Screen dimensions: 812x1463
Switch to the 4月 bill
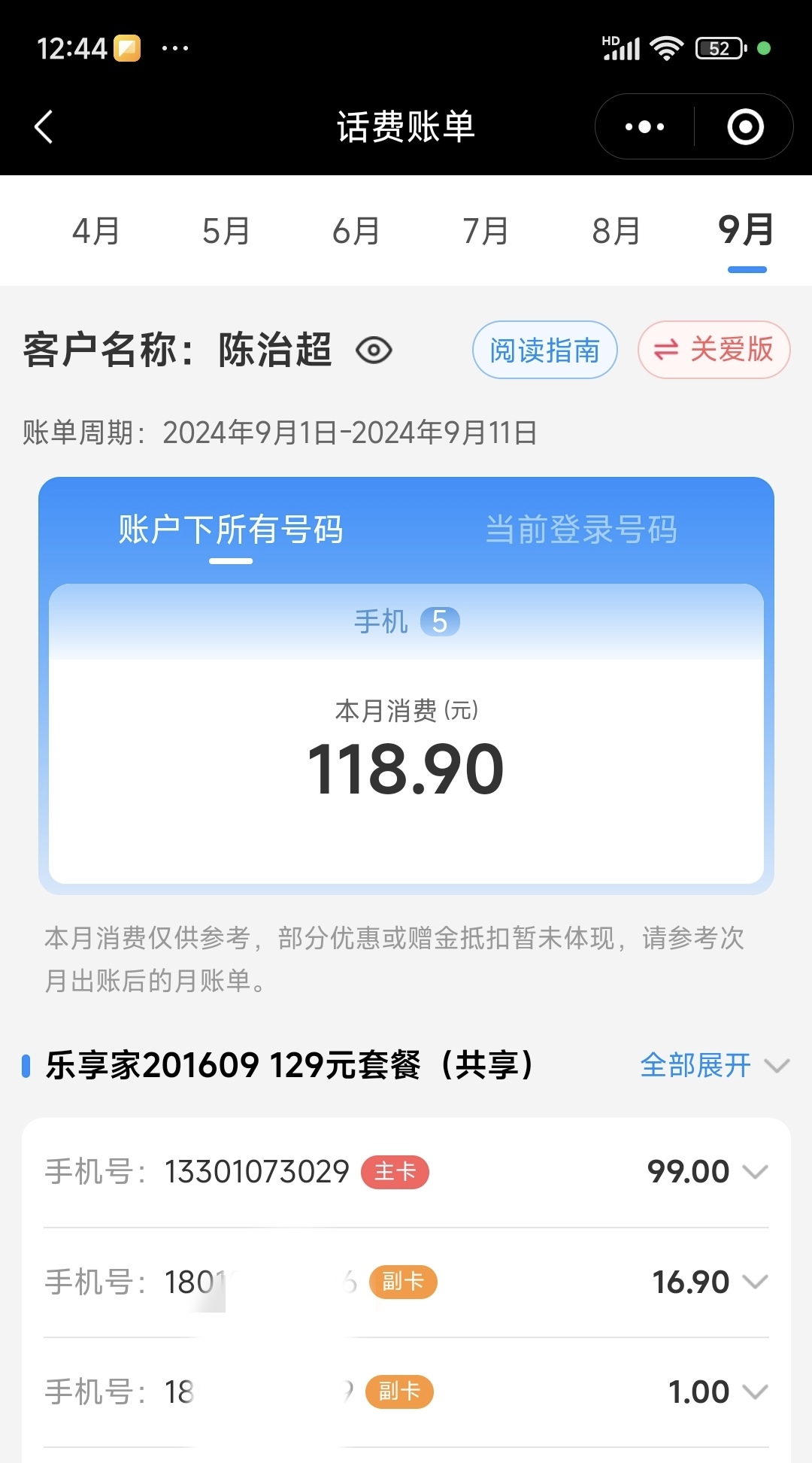[x=95, y=231]
